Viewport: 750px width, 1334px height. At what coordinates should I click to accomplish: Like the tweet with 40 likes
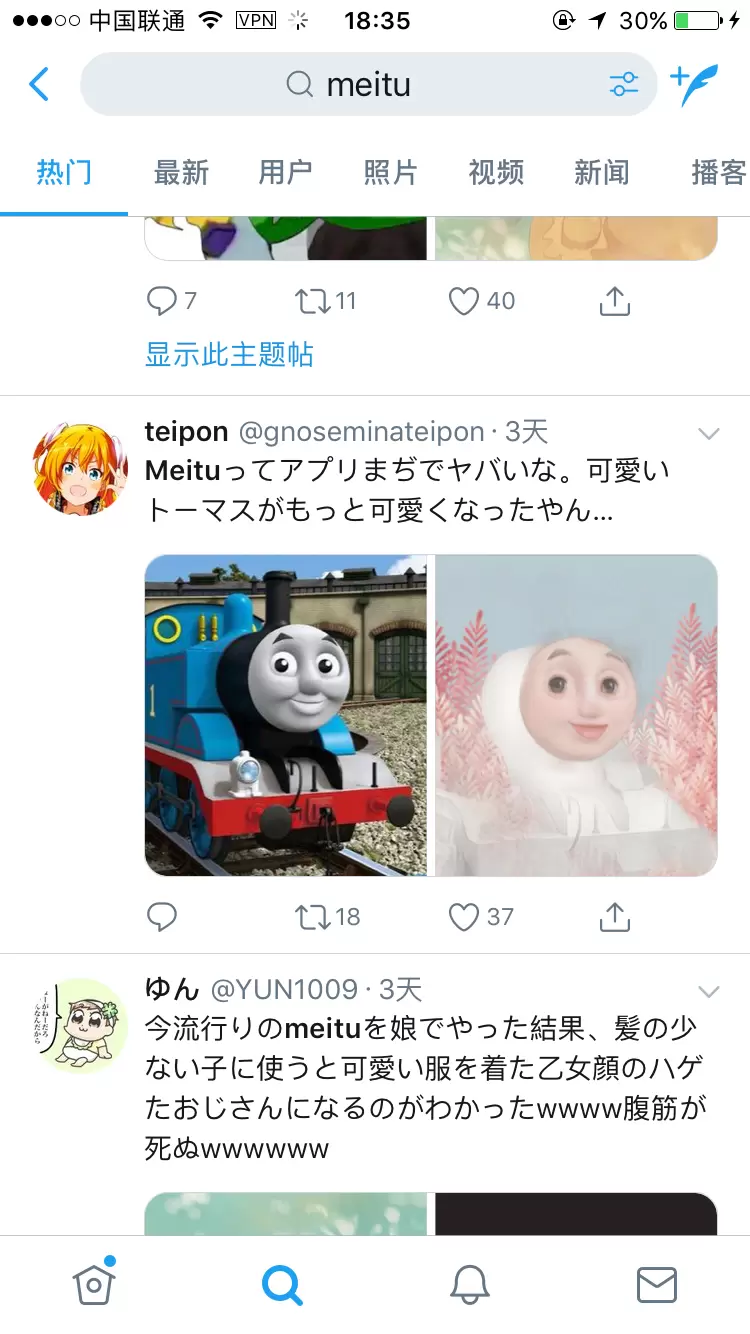pyautogui.click(x=464, y=301)
